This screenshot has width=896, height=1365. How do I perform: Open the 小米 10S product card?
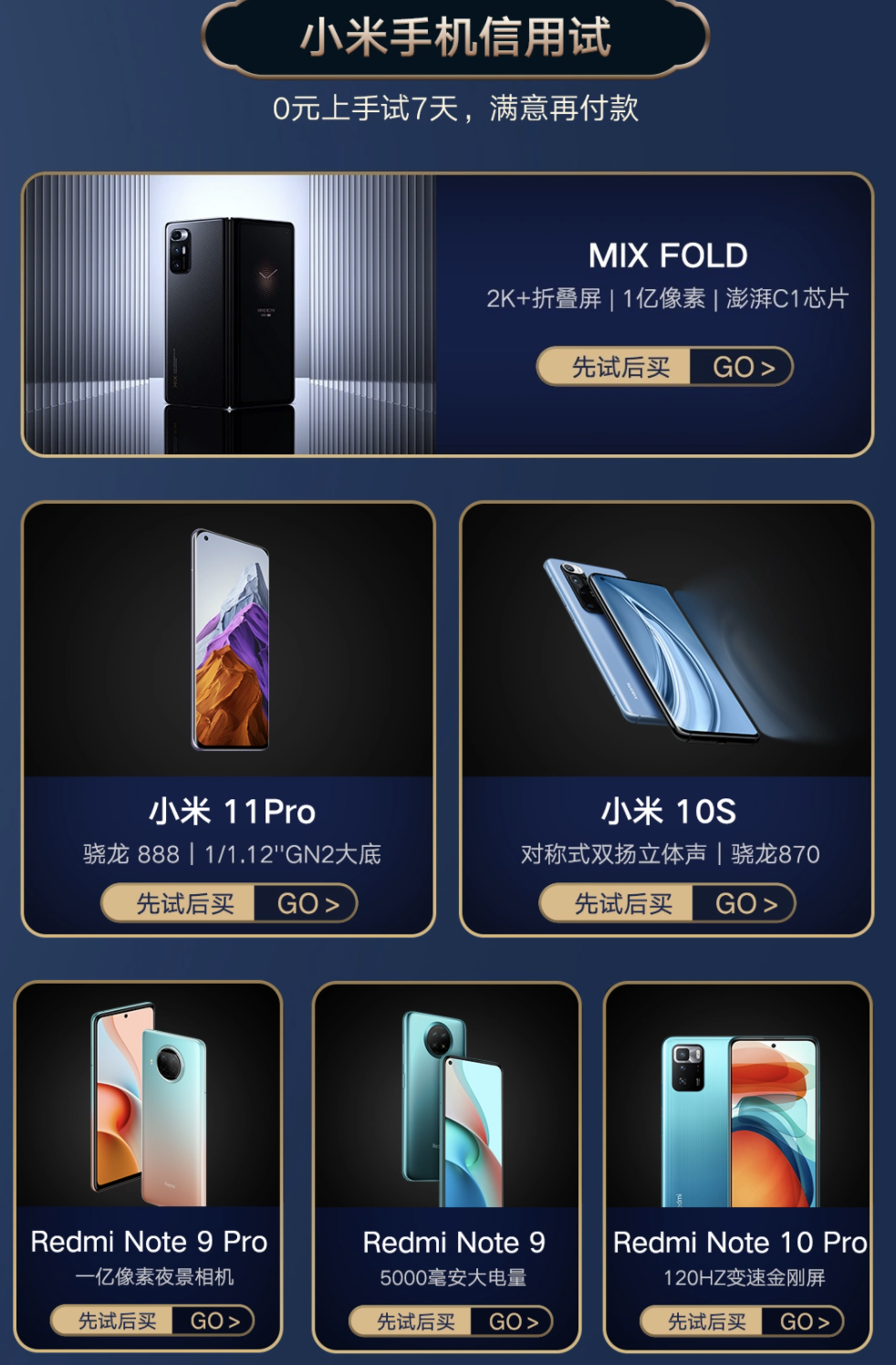(667, 718)
